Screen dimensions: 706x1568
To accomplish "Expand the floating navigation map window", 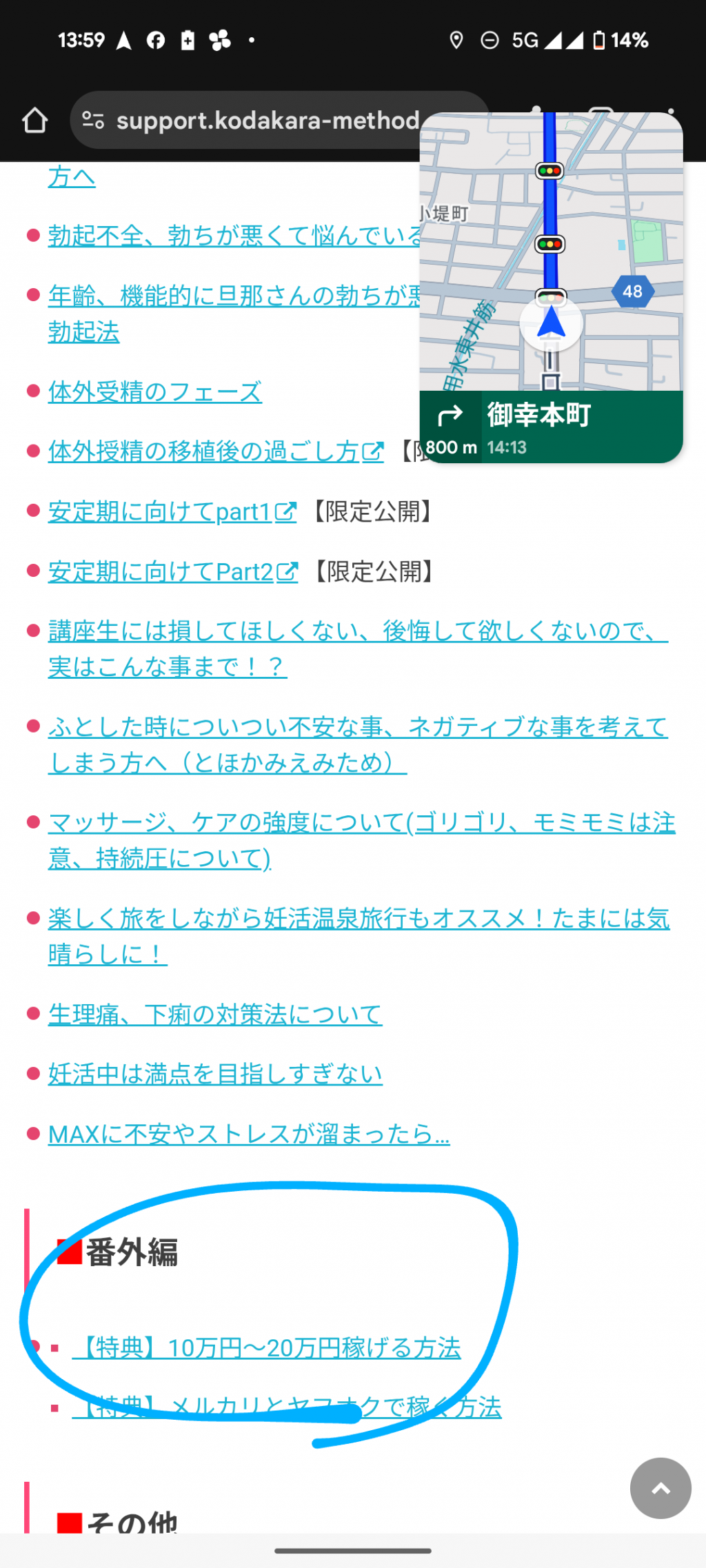I will [551, 287].
